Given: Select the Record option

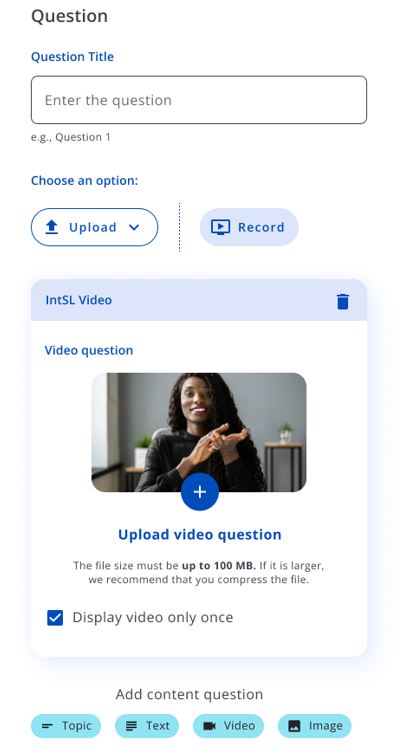Looking at the screenshot, I should 249,227.
